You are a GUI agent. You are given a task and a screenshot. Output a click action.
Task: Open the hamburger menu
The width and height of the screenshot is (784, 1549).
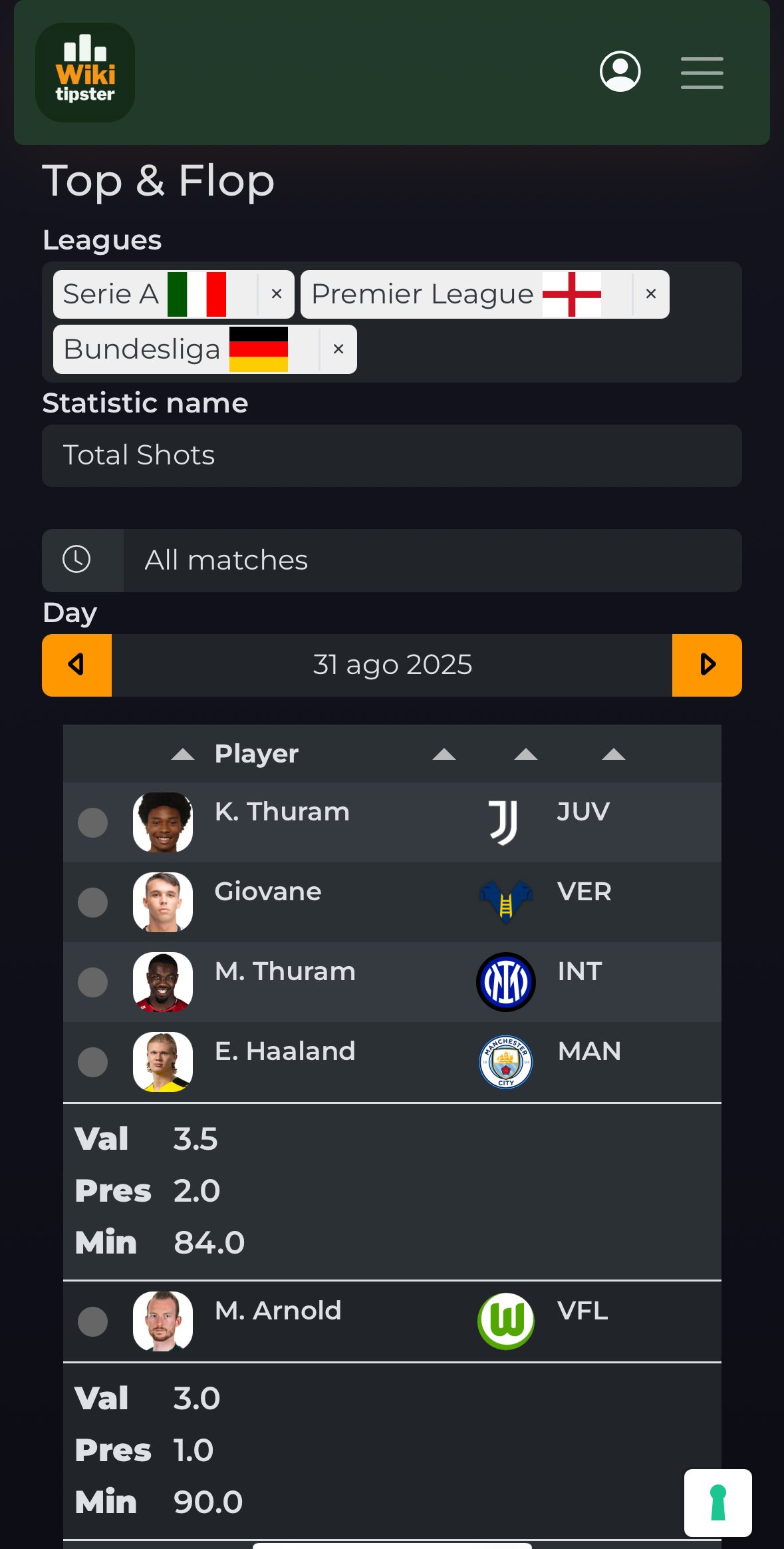coord(702,73)
